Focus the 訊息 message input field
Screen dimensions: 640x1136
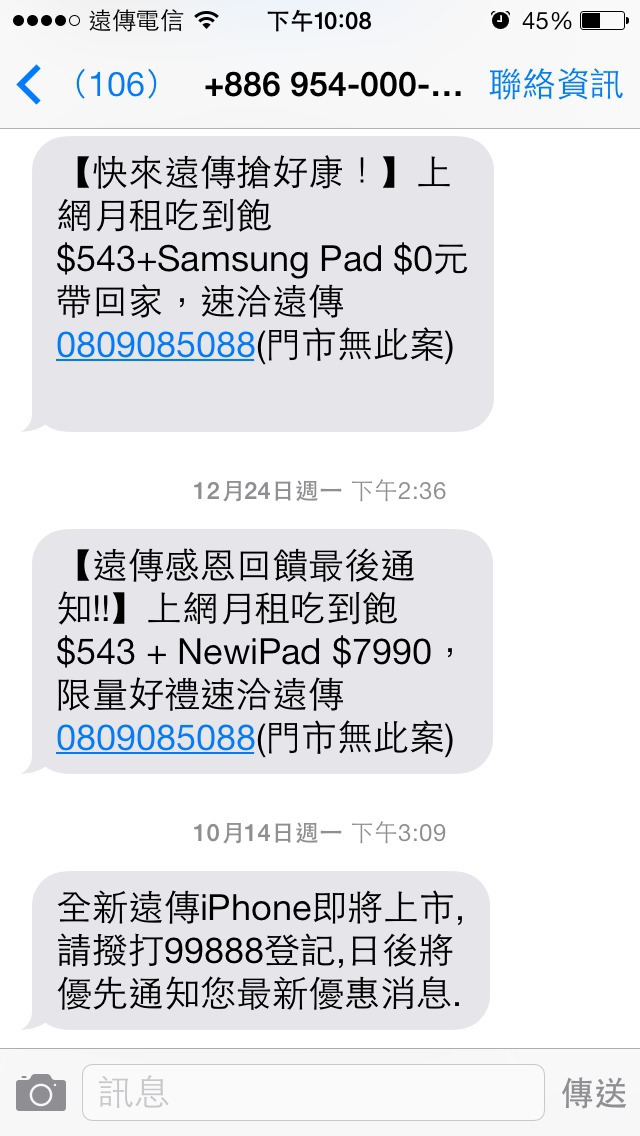coord(313,1093)
